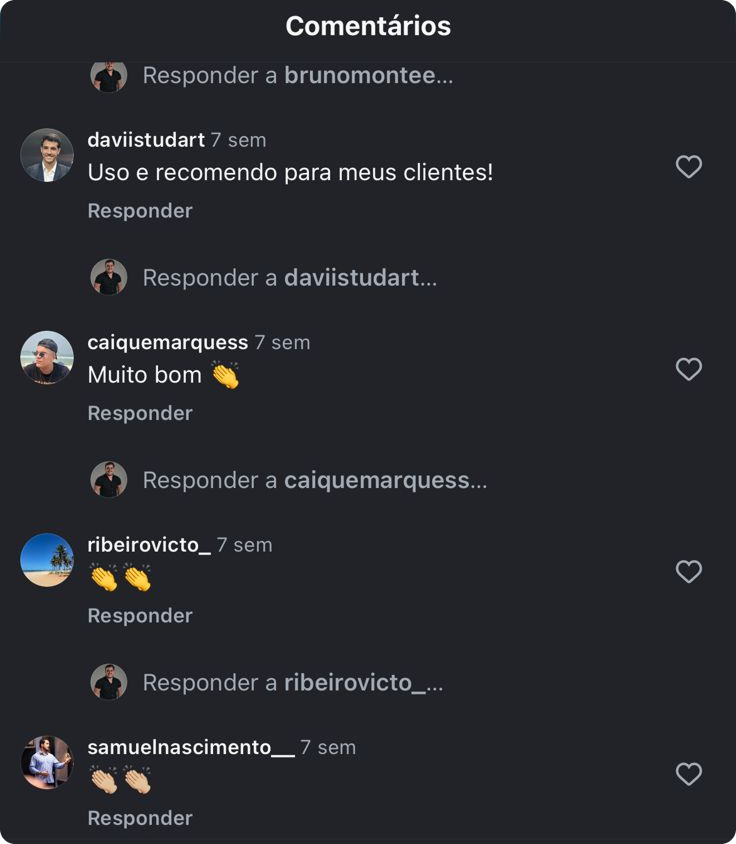Open the daviistudart username link

point(146,140)
